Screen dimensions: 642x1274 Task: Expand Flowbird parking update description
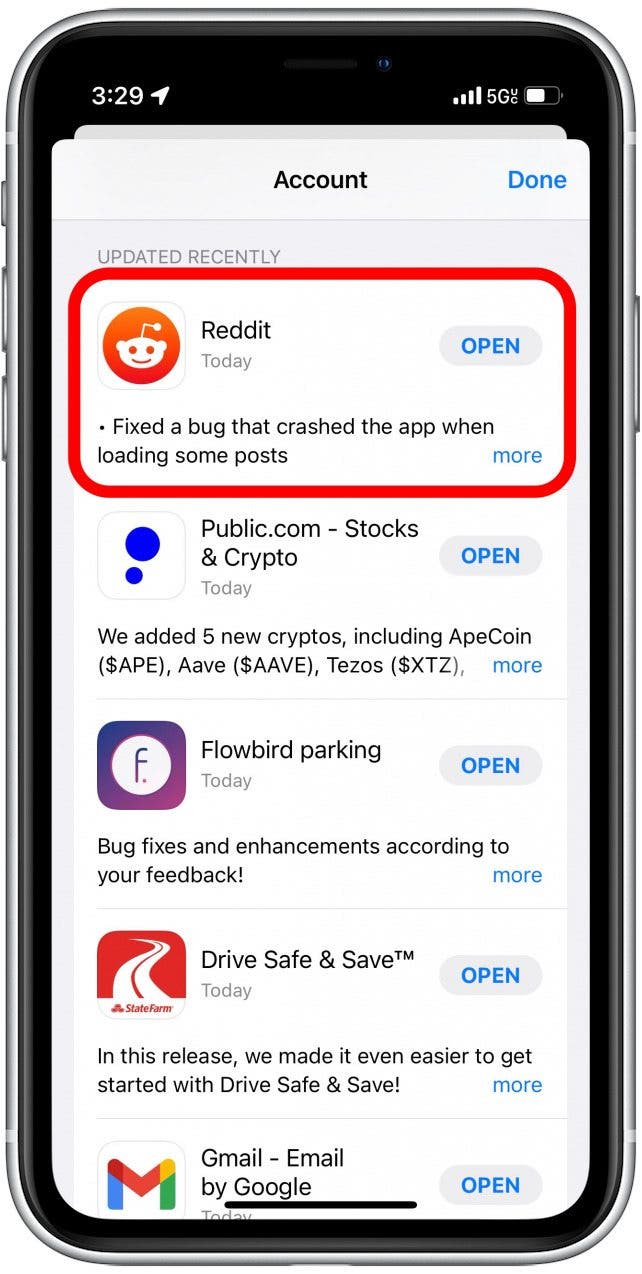point(517,876)
